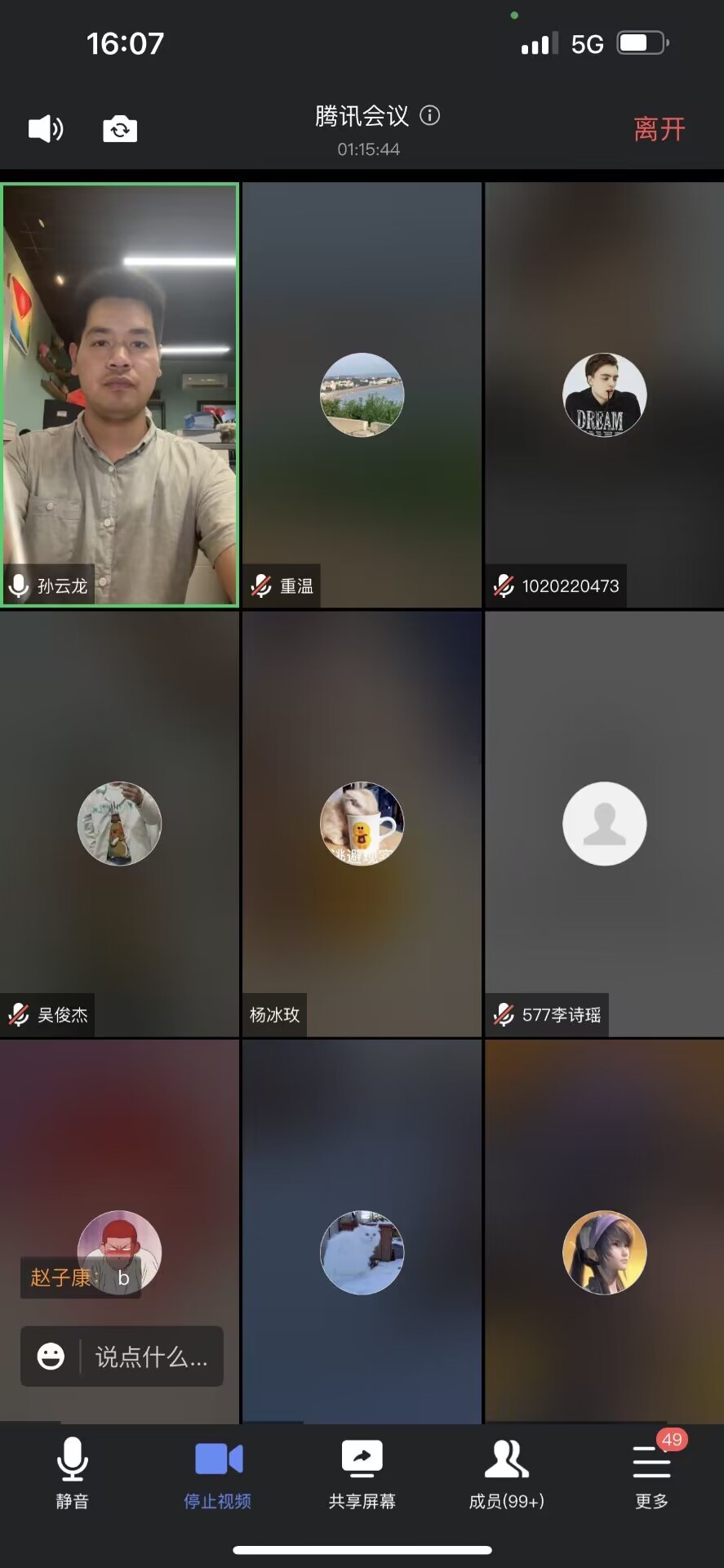Screen dimensions: 724x1568
Task: Select the participant tile named 重温
Action: point(362,394)
